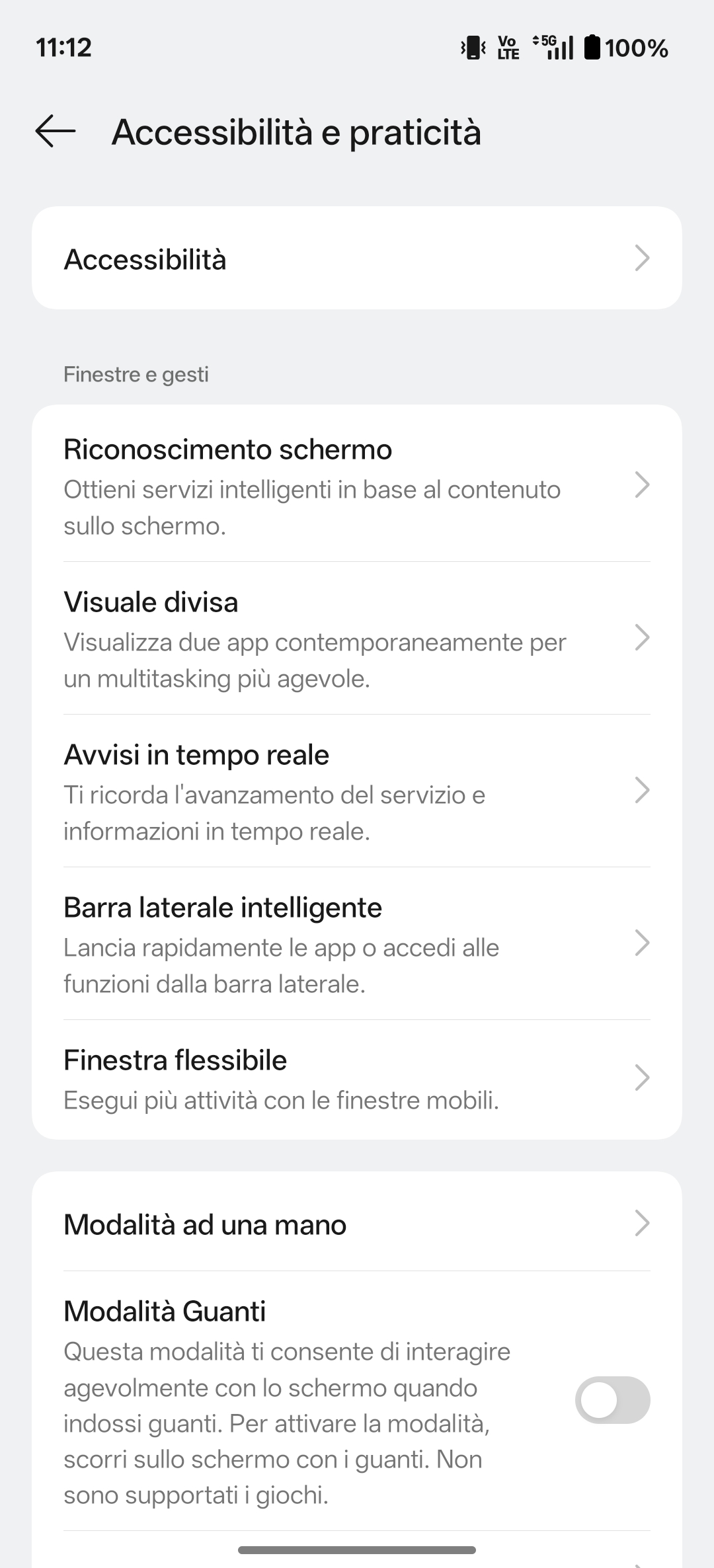This screenshot has width=714, height=1568.
Task: Open Visuale divisa settings
Action: (x=357, y=639)
